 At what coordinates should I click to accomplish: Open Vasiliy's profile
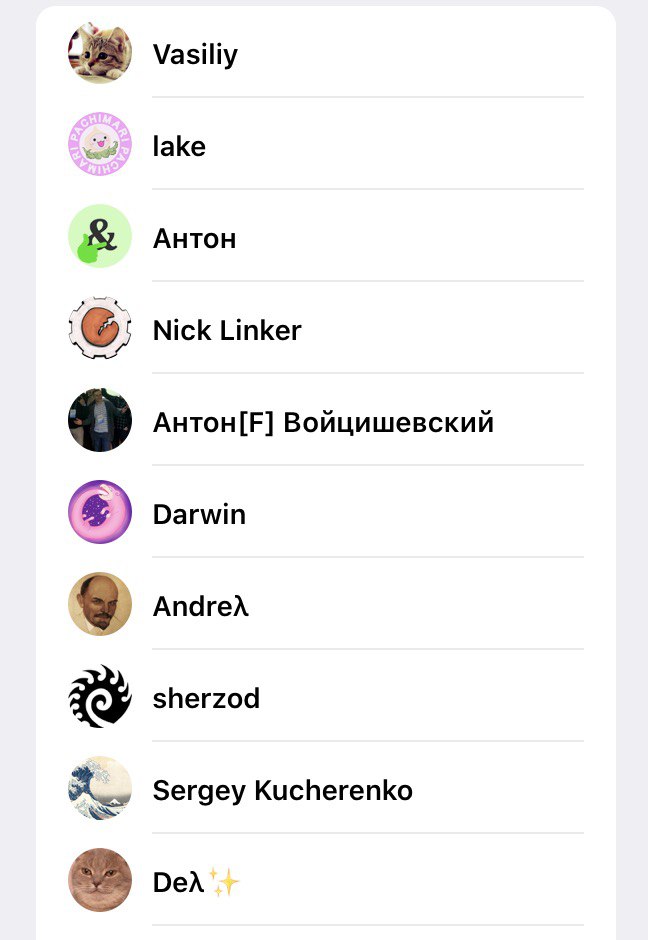(195, 54)
